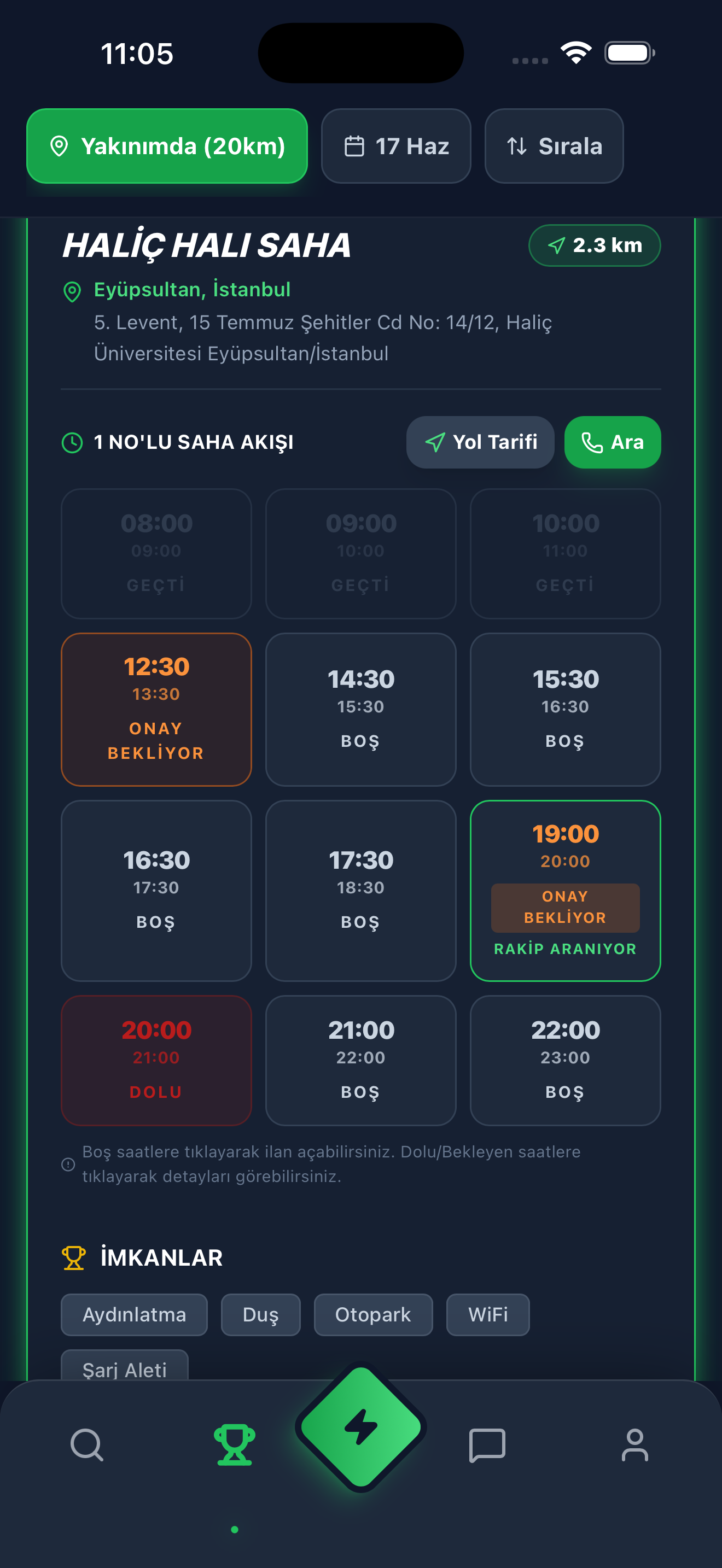Get directions with Yol Tarifi

tap(480, 442)
